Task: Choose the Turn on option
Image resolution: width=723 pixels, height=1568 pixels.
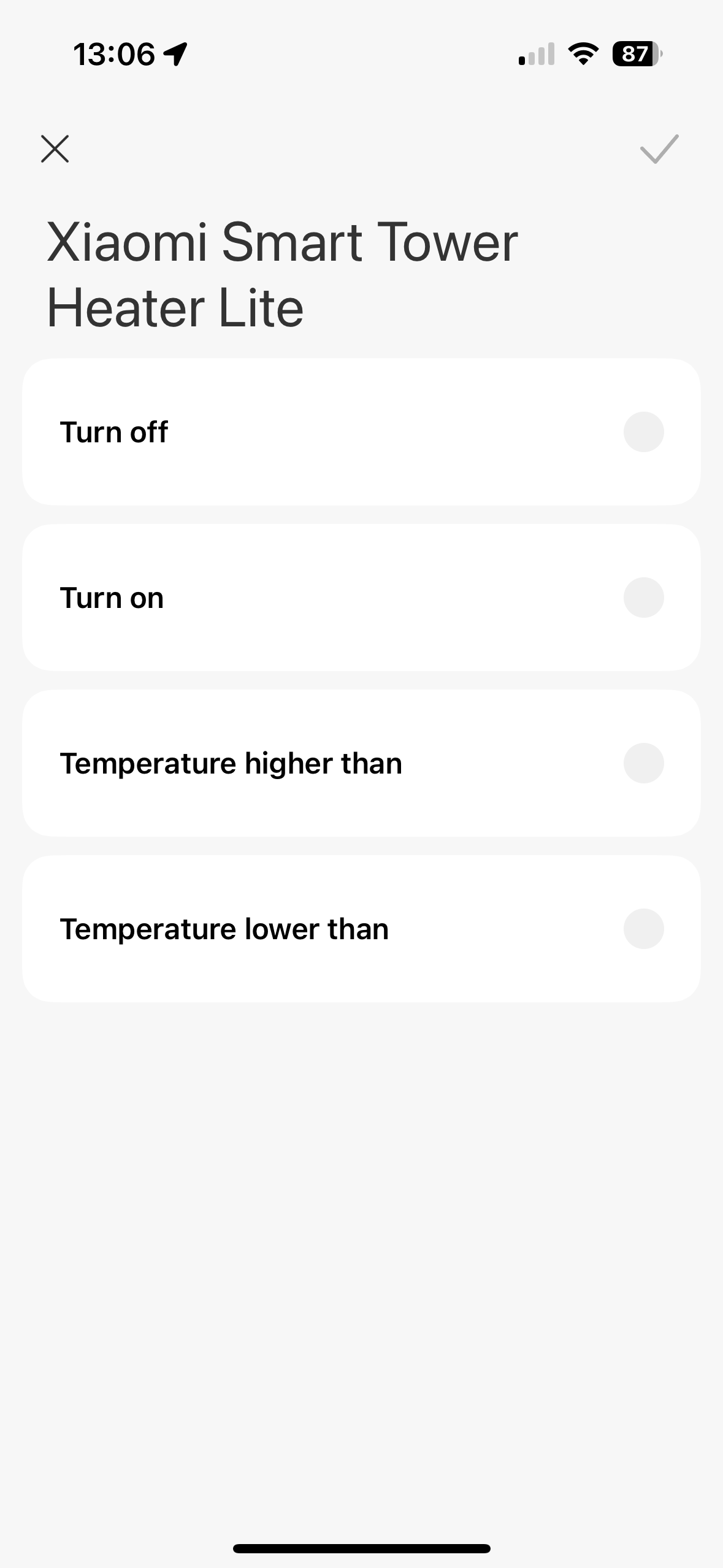Action: 643,598
